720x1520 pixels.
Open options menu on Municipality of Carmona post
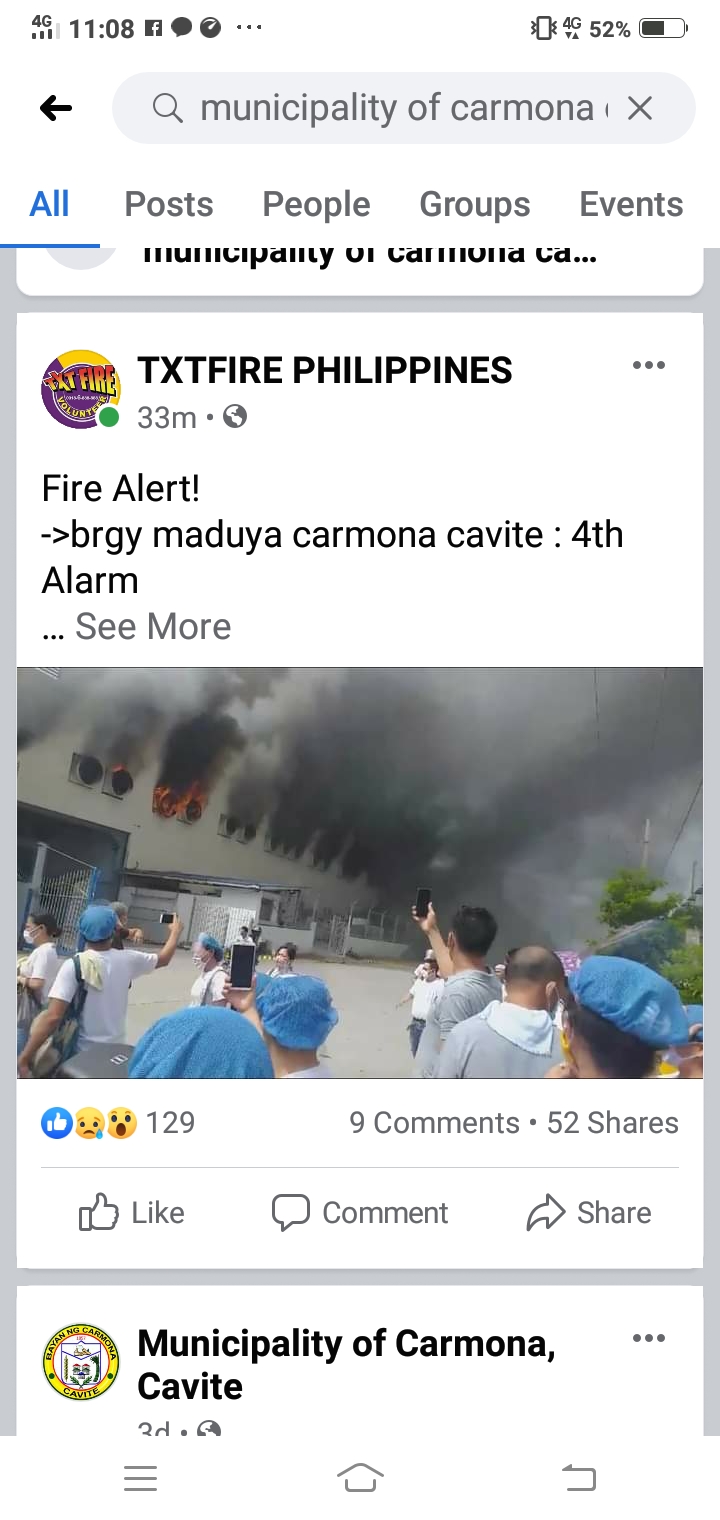pos(648,1339)
